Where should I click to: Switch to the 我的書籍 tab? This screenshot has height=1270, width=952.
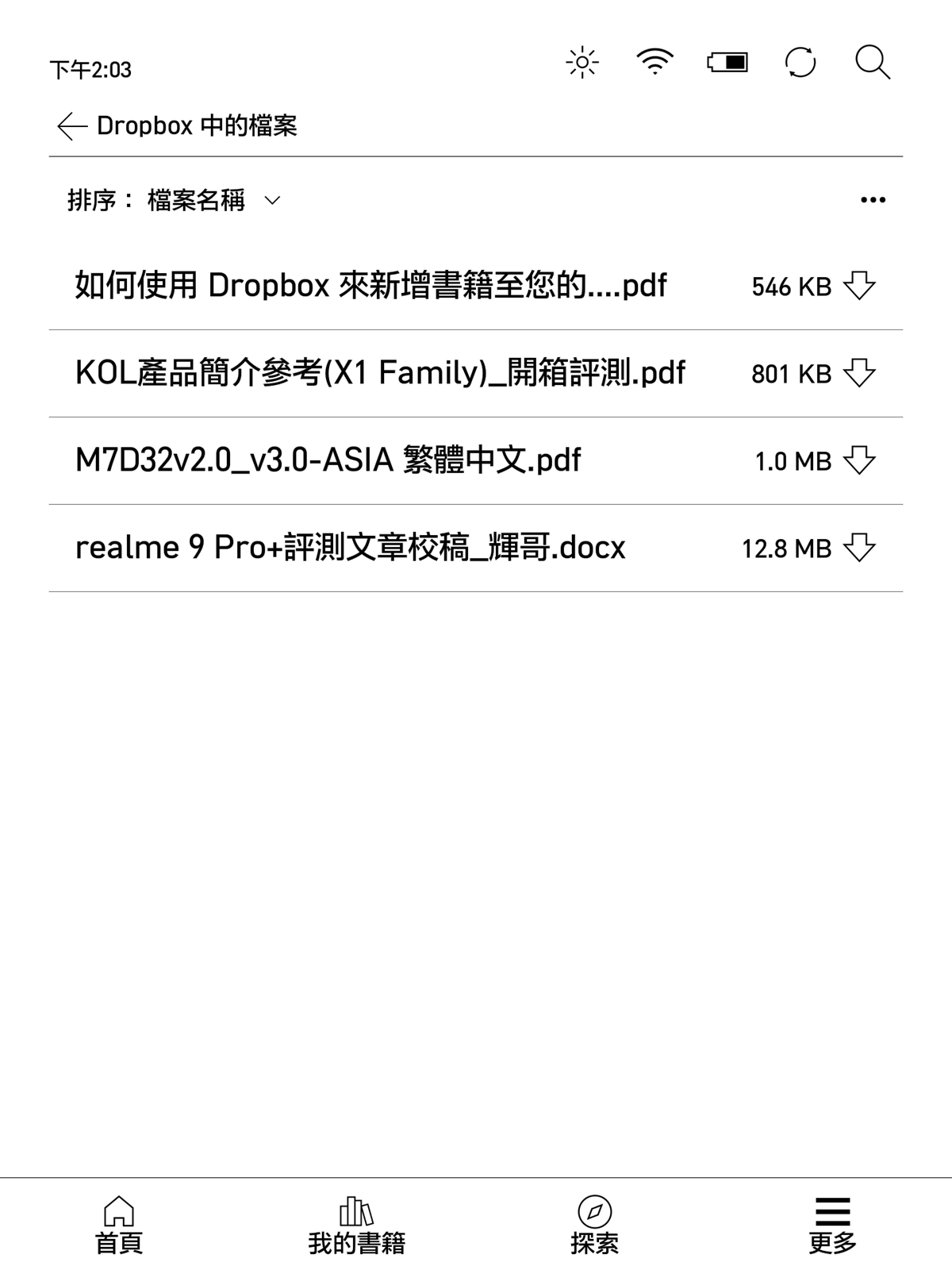click(x=356, y=1225)
